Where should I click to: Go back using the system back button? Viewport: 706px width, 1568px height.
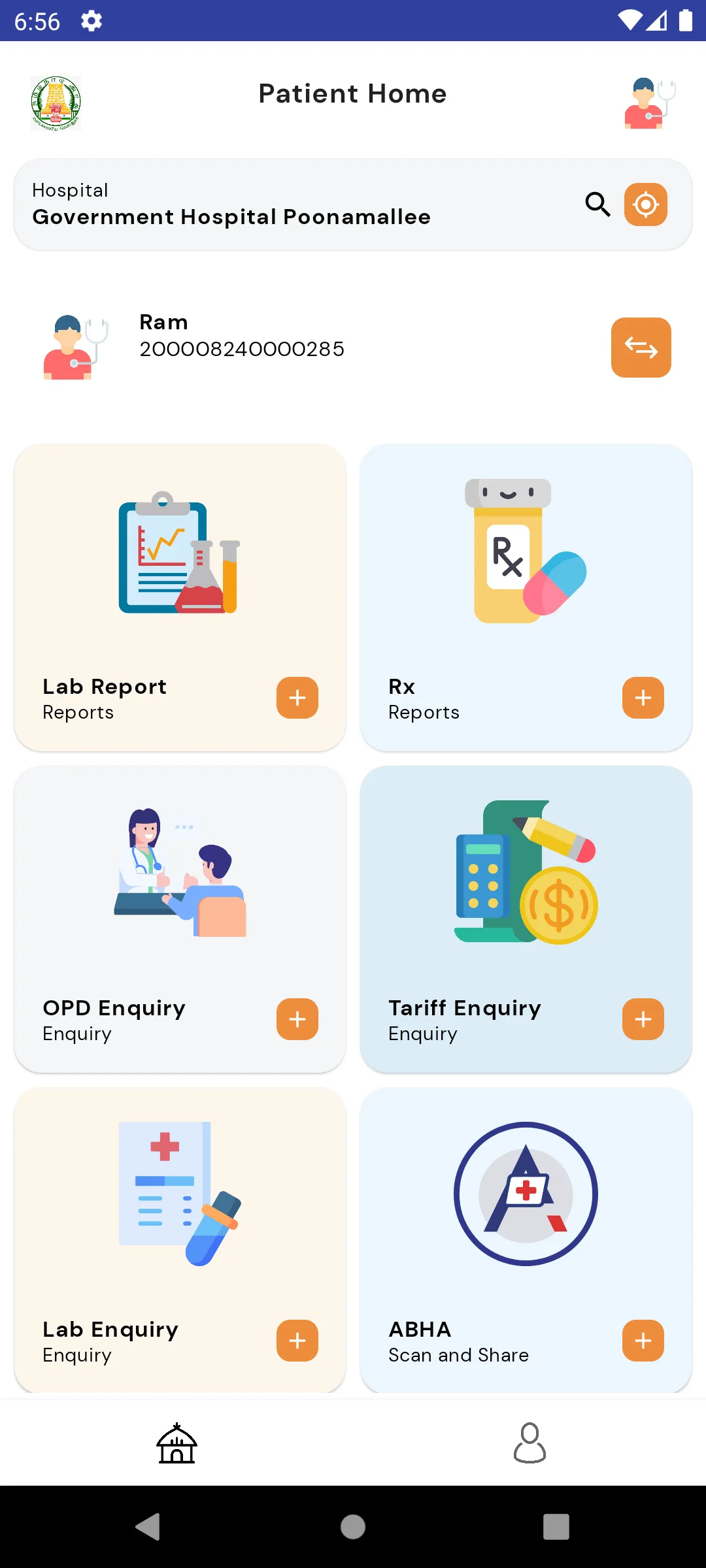pyautogui.click(x=148, y=1527)
